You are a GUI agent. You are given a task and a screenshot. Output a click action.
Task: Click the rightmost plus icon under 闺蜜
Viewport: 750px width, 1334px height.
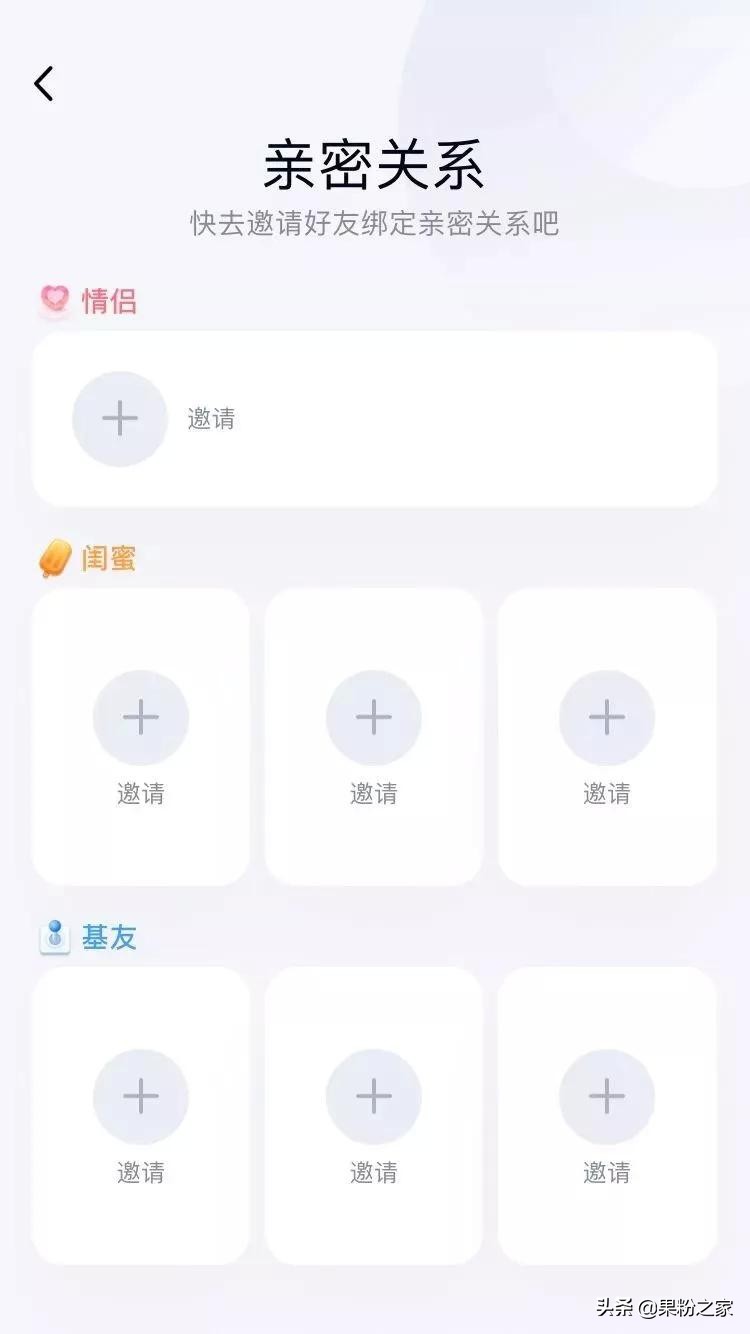click(x=606, y=716)
